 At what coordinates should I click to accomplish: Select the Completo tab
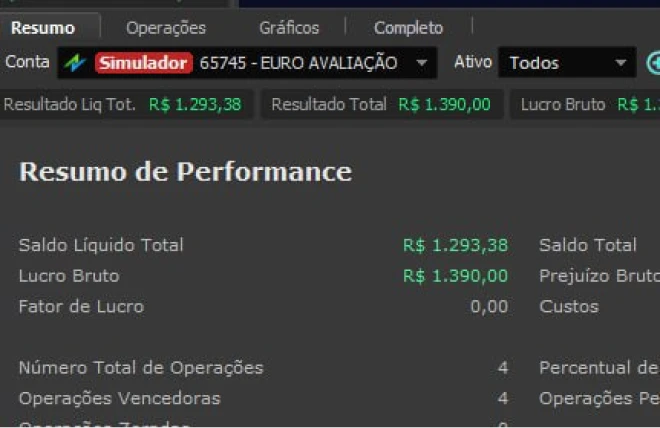pyautogui.click(x=408, y=28)
